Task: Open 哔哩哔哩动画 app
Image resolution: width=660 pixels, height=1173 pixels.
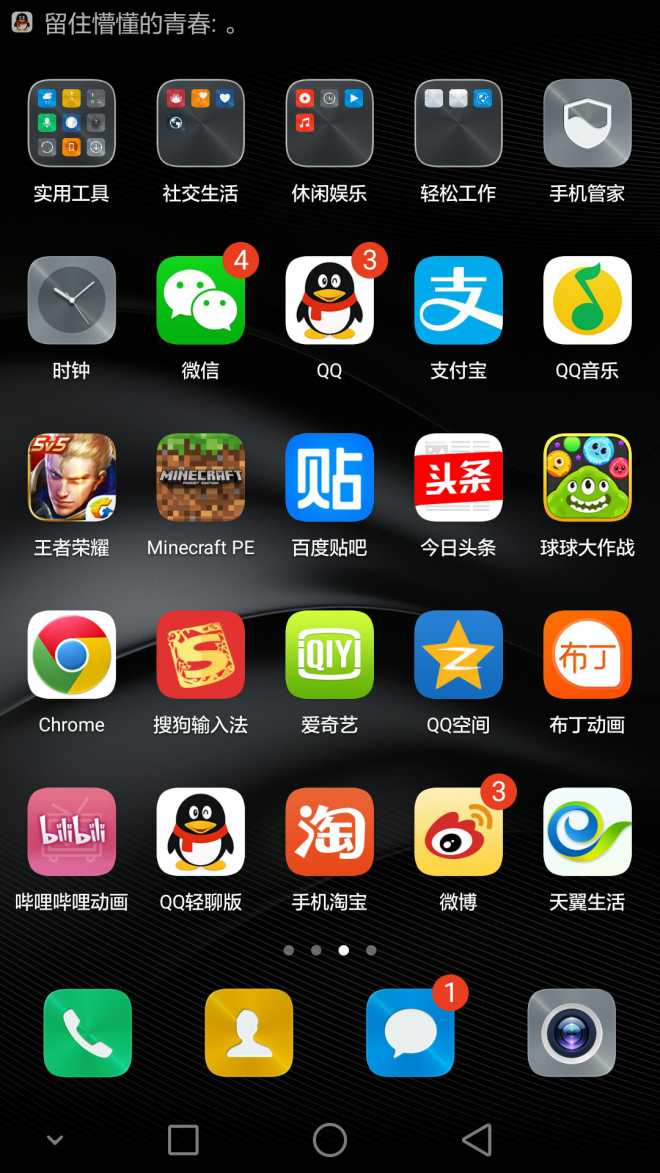Action: tap(71, 831)
